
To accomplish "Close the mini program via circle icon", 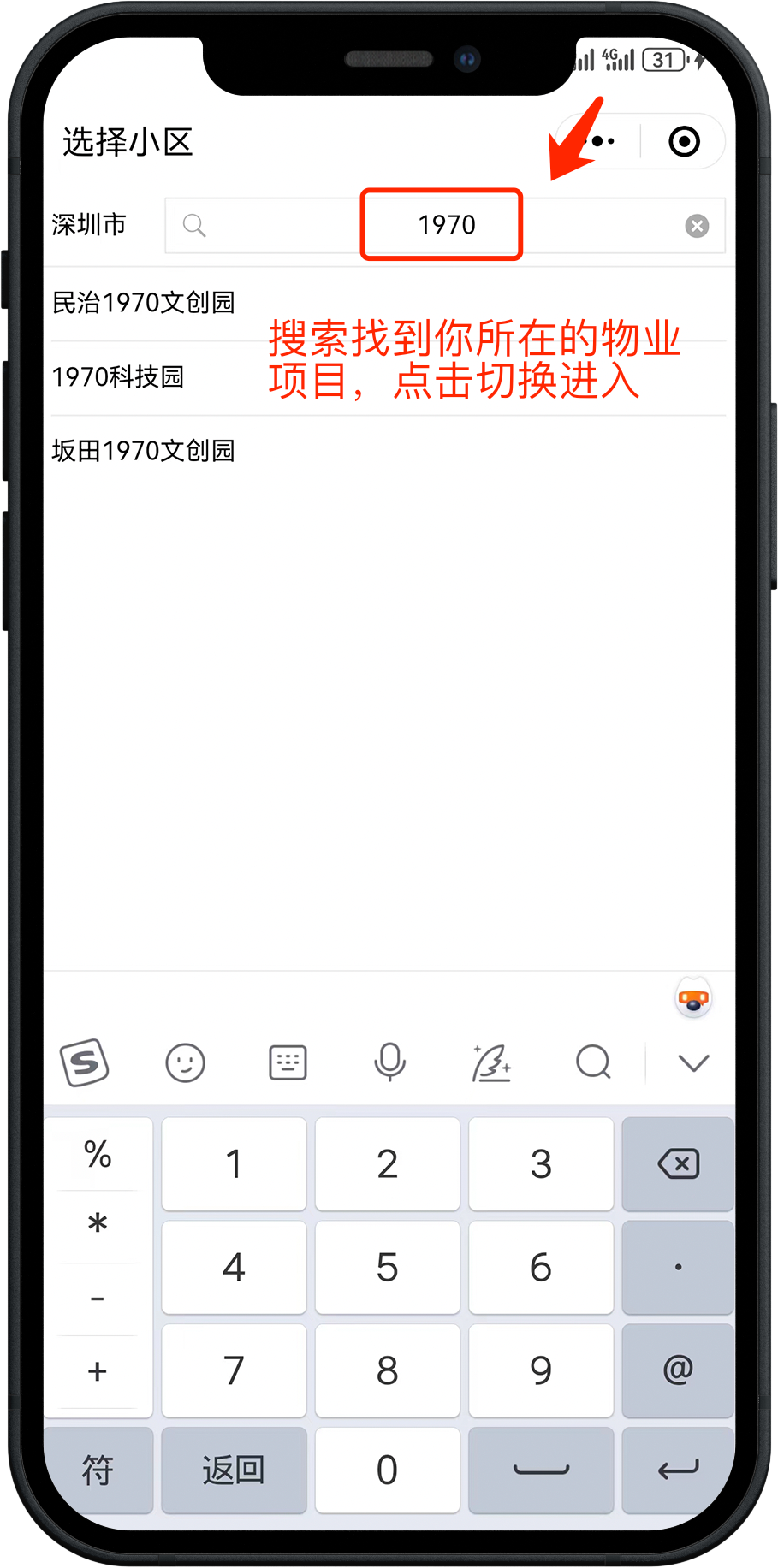I will coord(684,142).
